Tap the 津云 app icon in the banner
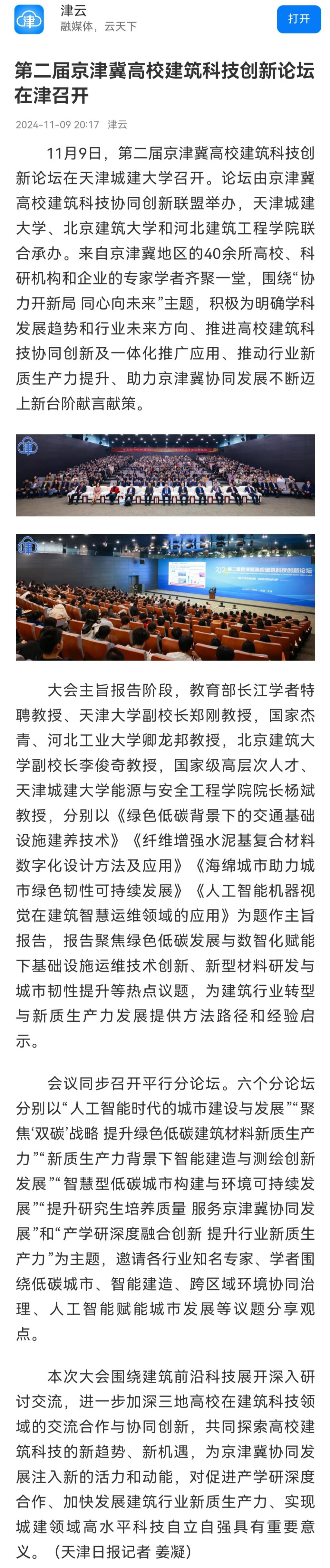Viewport: 330px width, 1568px height. pyautogui.click(x=28, y=20)
